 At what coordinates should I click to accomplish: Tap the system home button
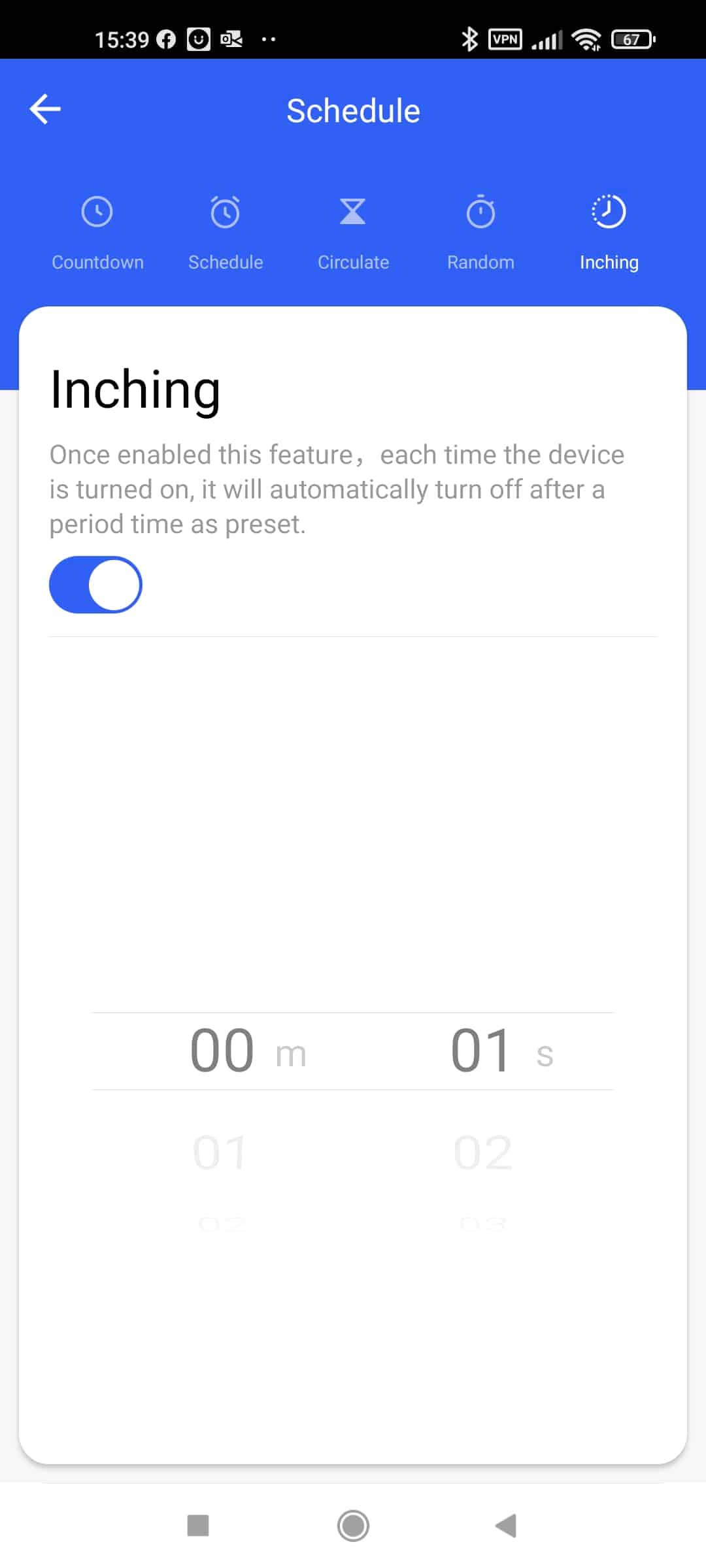coord(353,1526)
